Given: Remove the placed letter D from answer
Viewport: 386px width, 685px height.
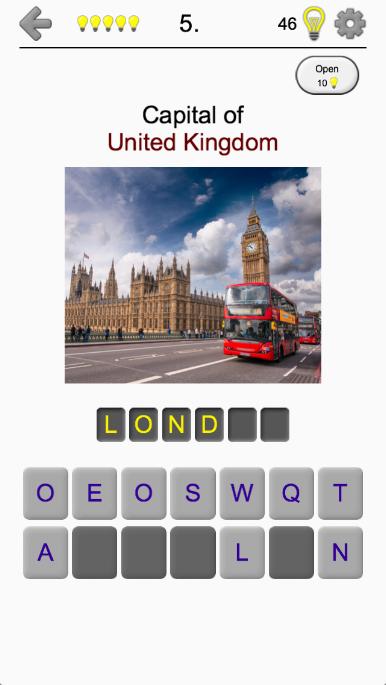Looking at the screenshot, I should [x=209, y=425].
